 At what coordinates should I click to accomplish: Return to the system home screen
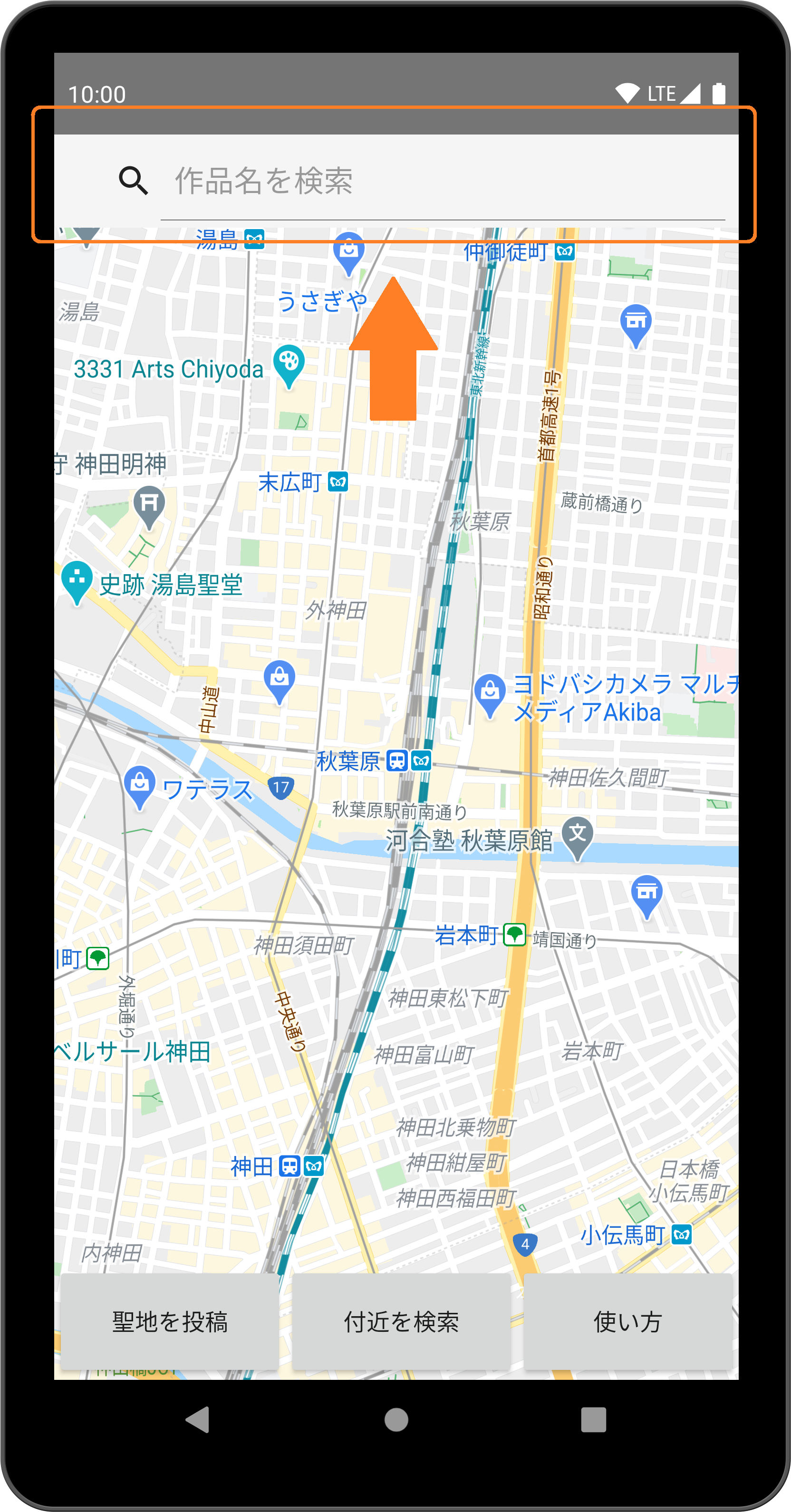pyautogui.click(x=396, y=1420)
